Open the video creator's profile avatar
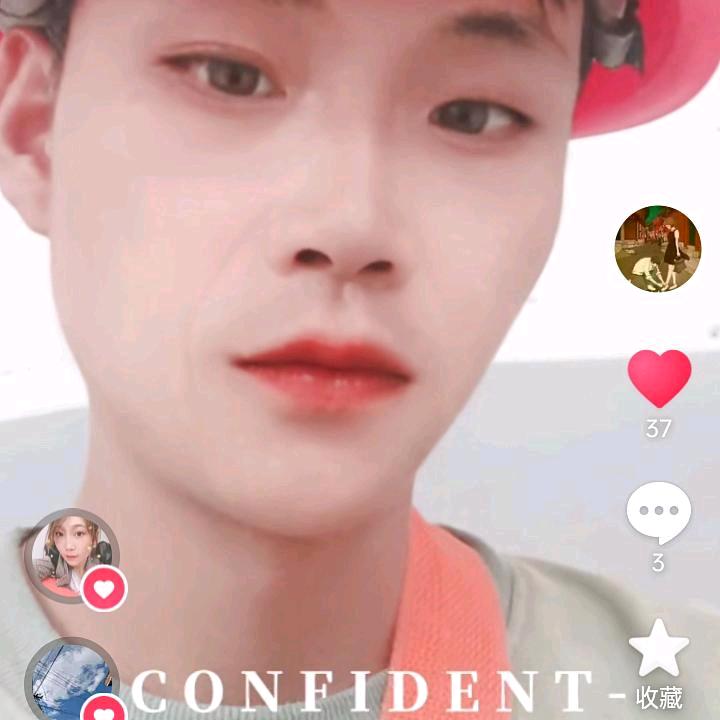This screenshot has width=720, height=720. tap(657, 249)
